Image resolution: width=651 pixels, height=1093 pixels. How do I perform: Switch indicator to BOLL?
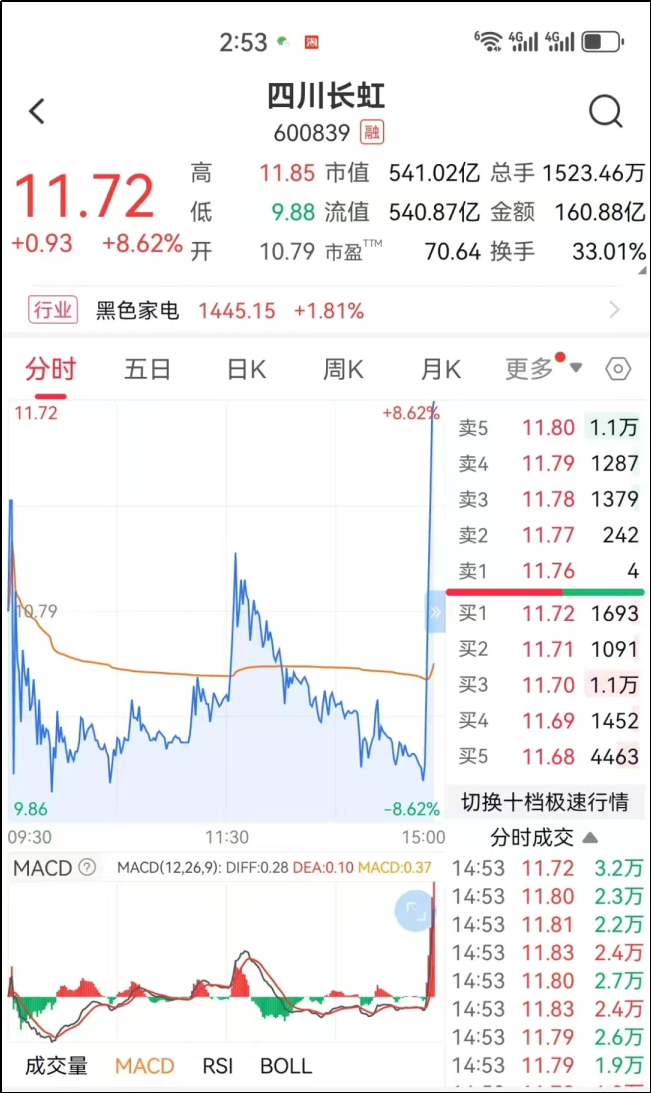coord(286,1065)
